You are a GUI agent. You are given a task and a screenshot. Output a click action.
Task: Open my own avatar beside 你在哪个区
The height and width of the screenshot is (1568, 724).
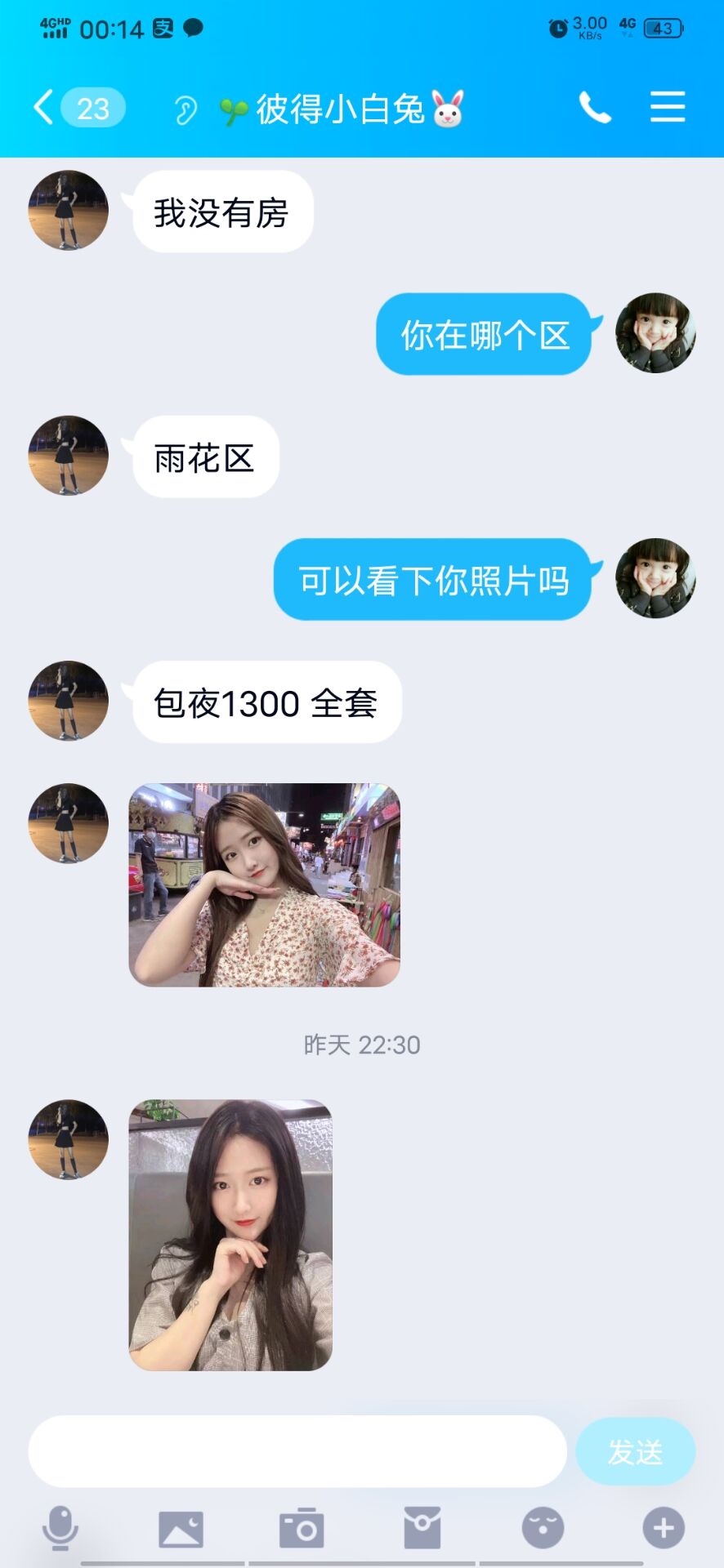655,333
